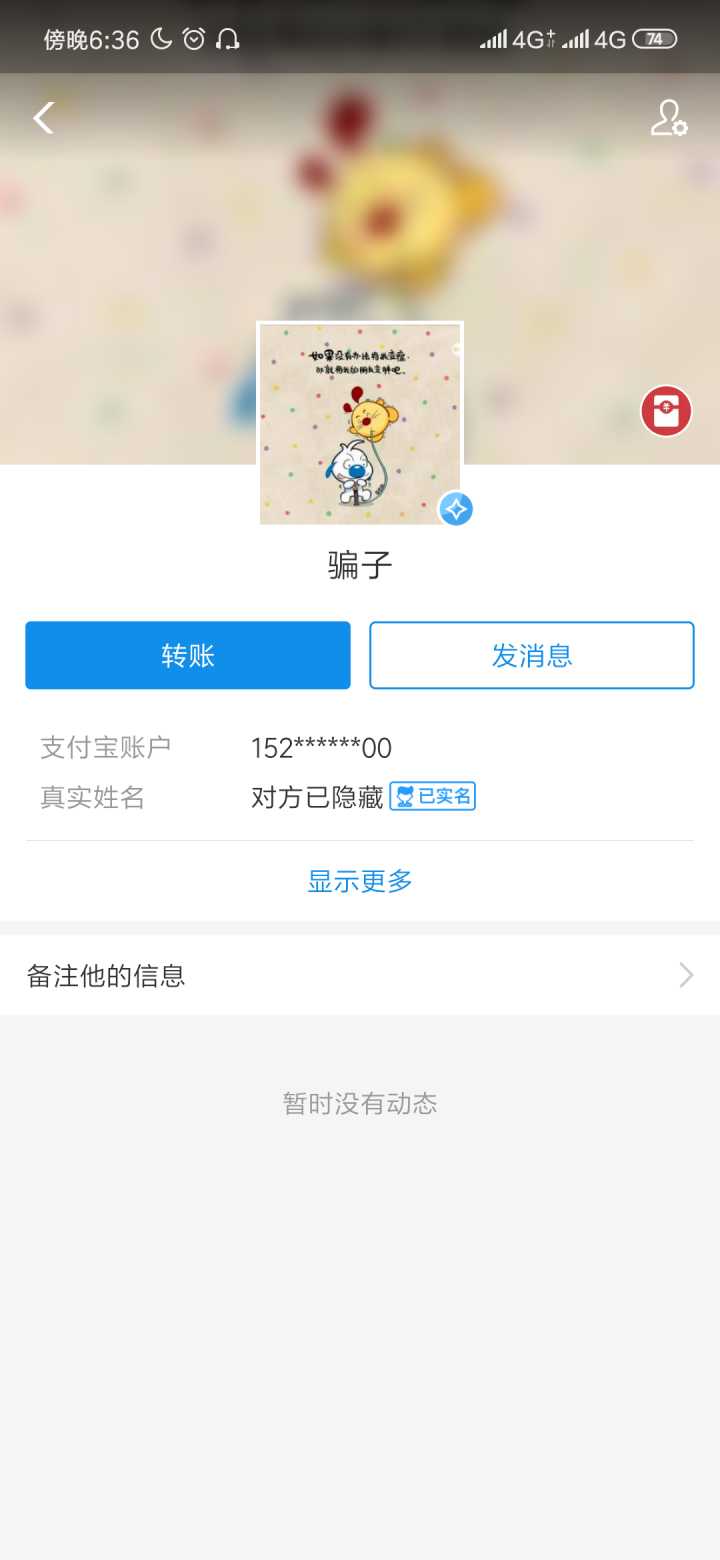View the profile avatar picture
This screenshot has width=720, height=1560.
point(360,423)
